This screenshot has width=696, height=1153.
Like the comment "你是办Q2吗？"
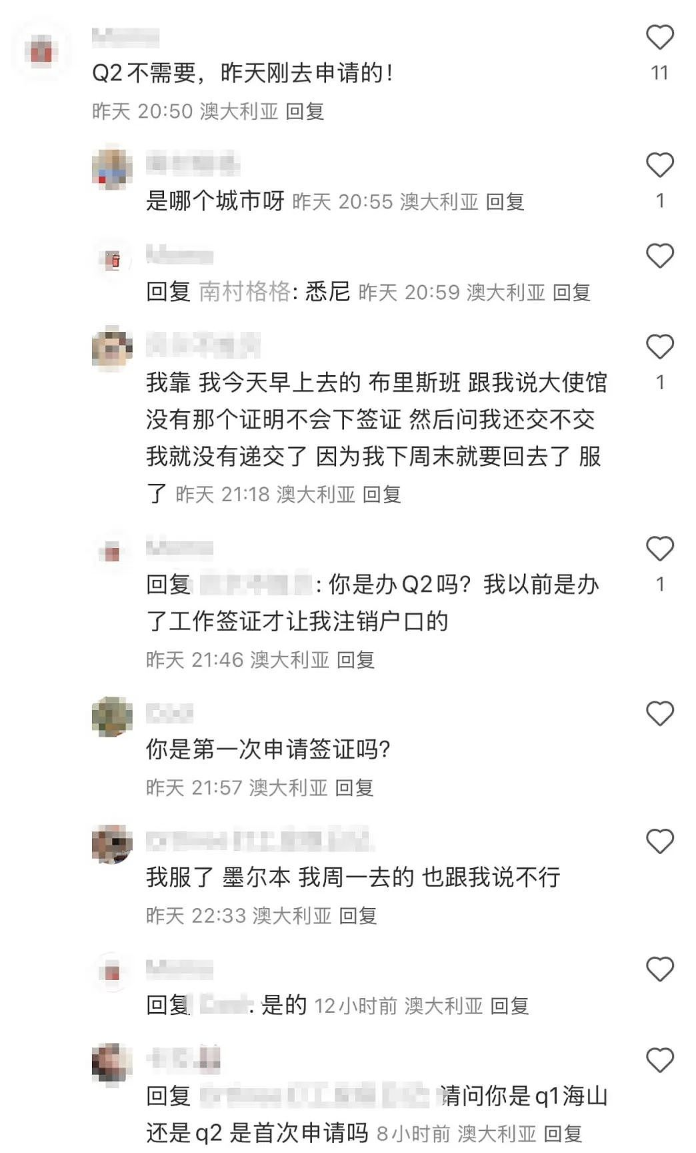tap(659, 549)
